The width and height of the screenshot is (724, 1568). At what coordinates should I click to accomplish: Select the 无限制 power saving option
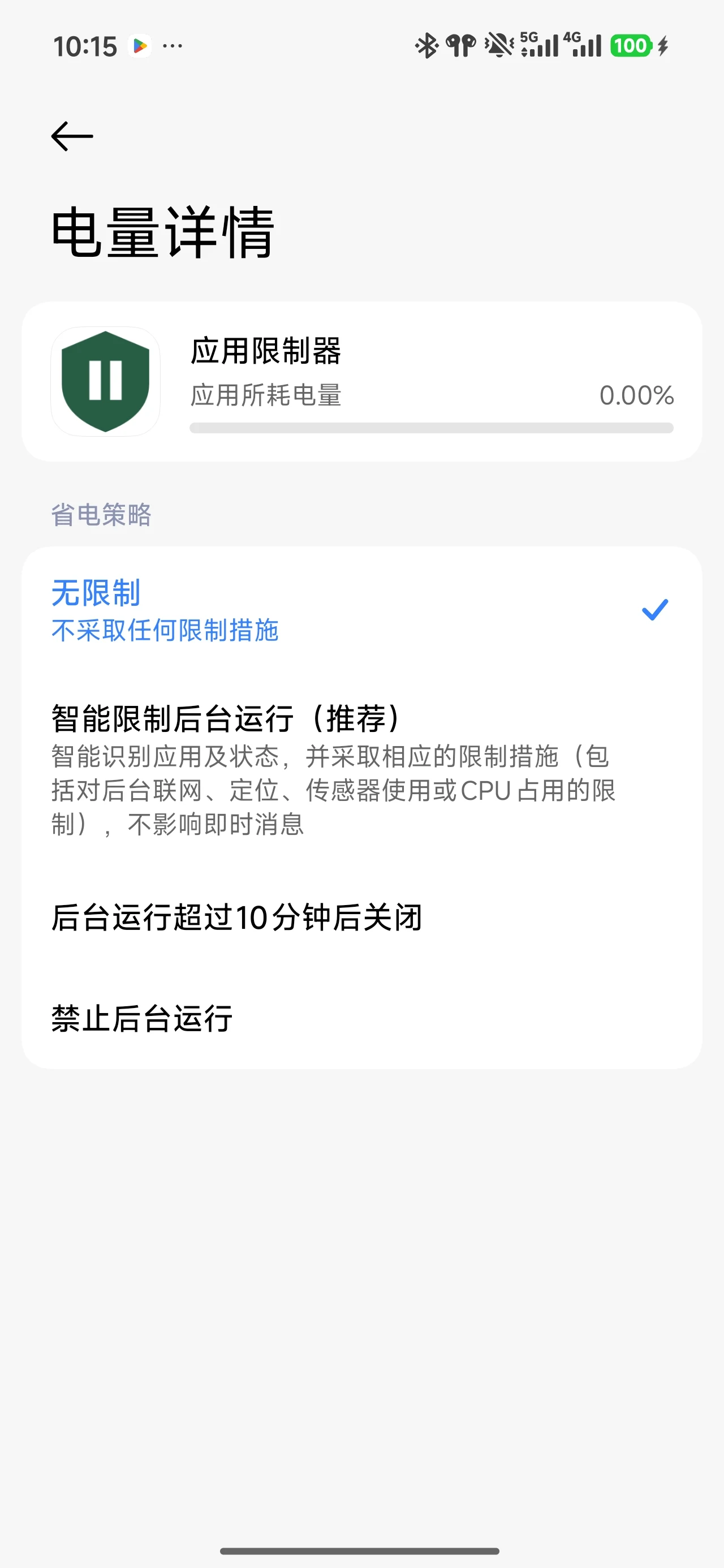point(361,610)
